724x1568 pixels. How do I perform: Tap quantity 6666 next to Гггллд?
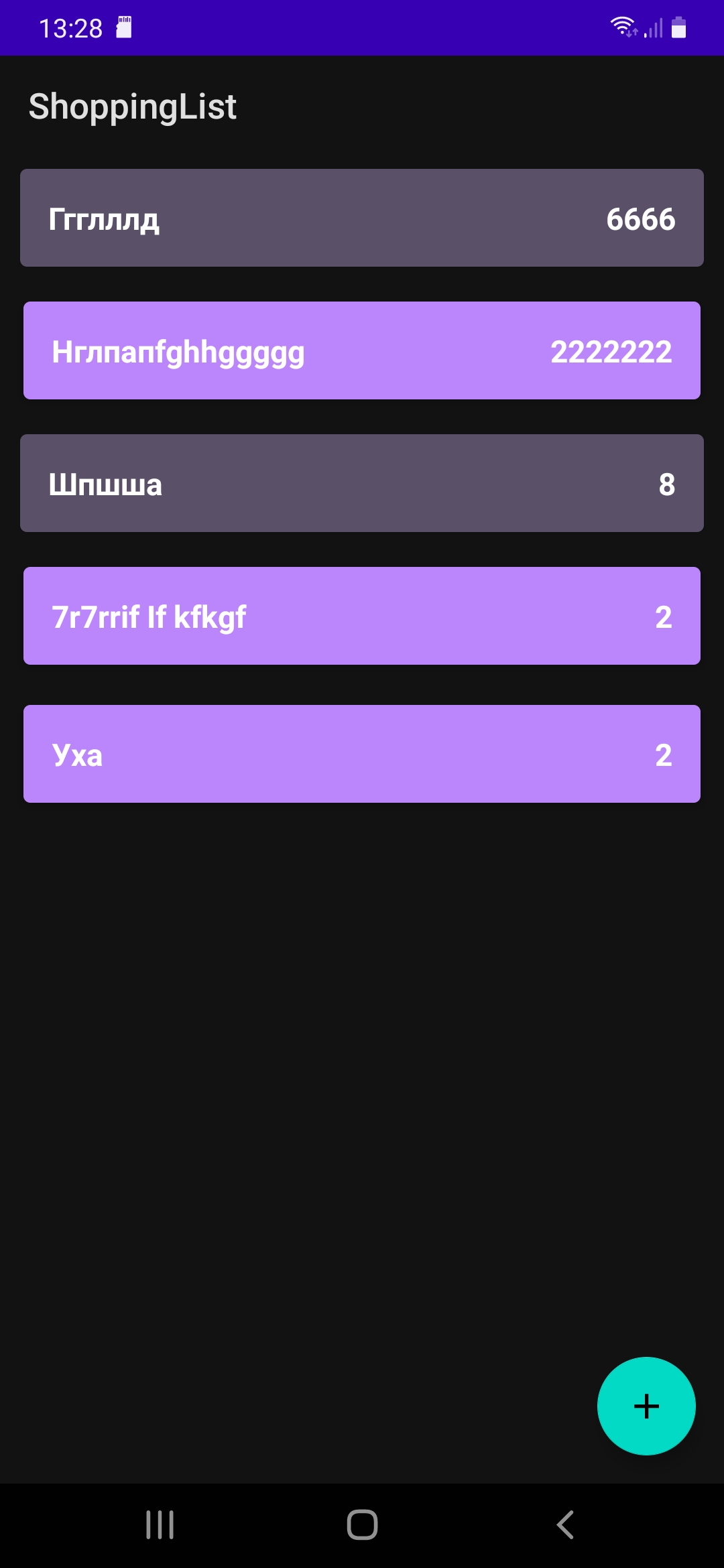(x=642, y=217)
